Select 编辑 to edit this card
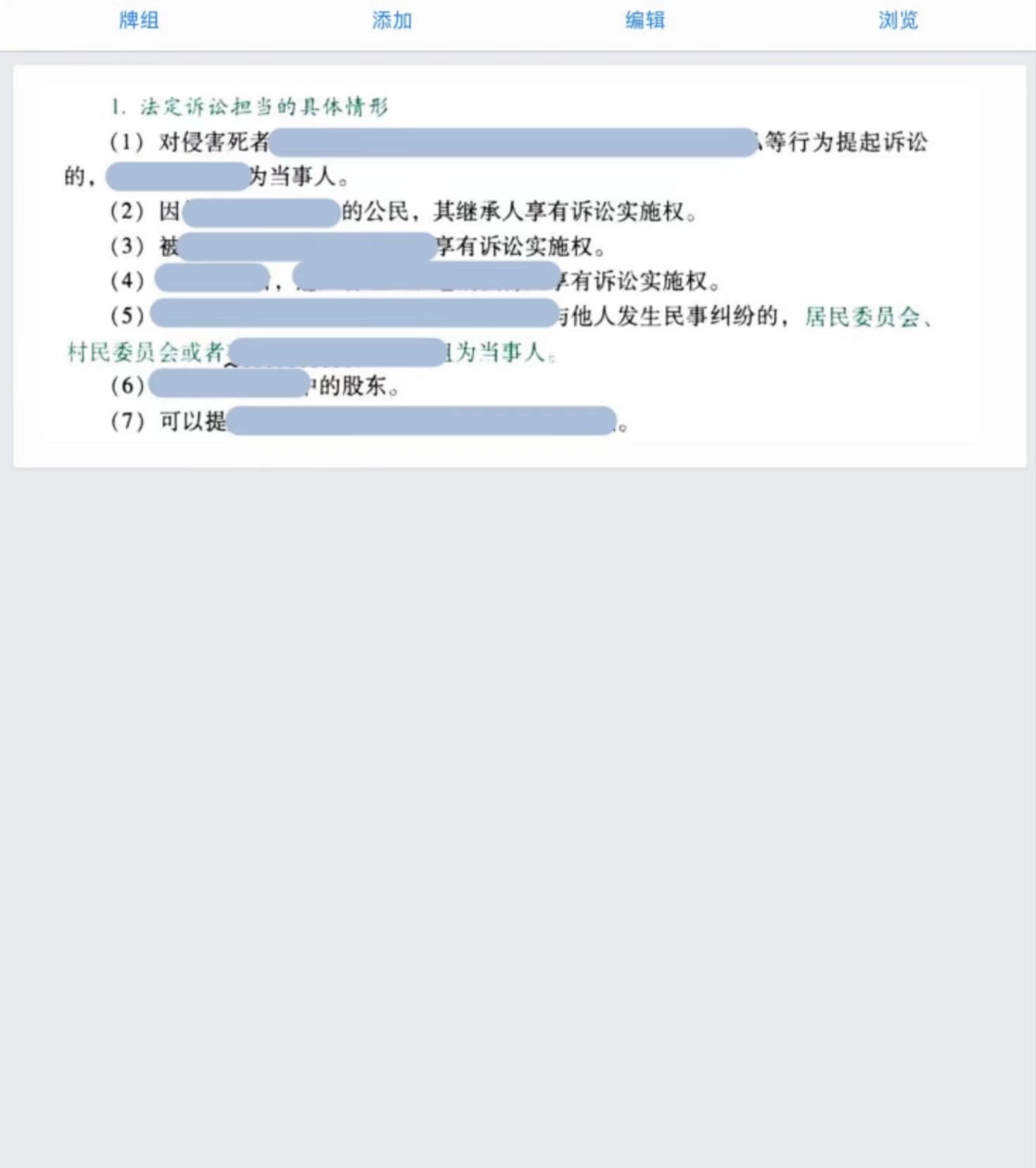The height and width of the screenshot is (1168, 1036). coord(644,20)
